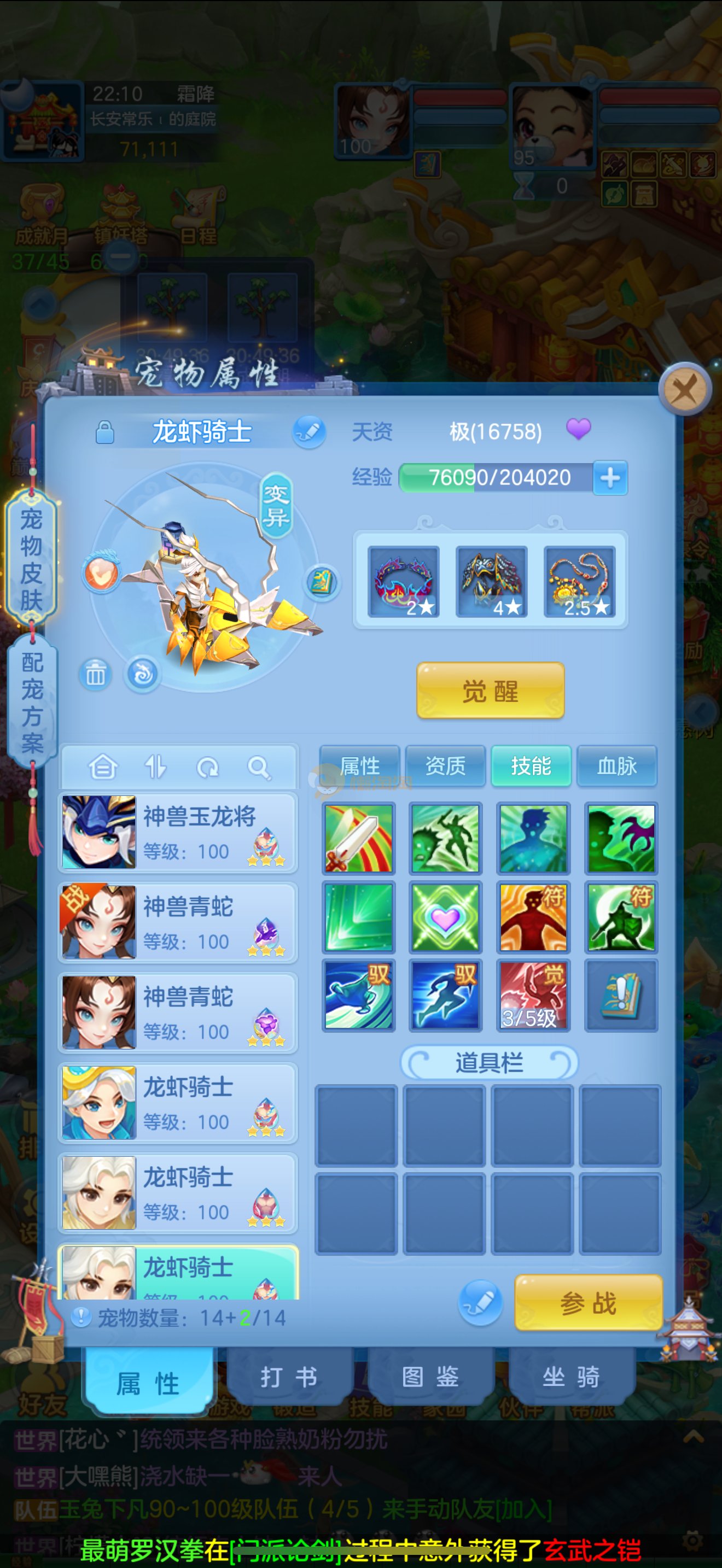This screenshot has height=1568, width=722.
Task: Open 宠物皮肤 pet skin side tab
Action: (x=31, y=559)
